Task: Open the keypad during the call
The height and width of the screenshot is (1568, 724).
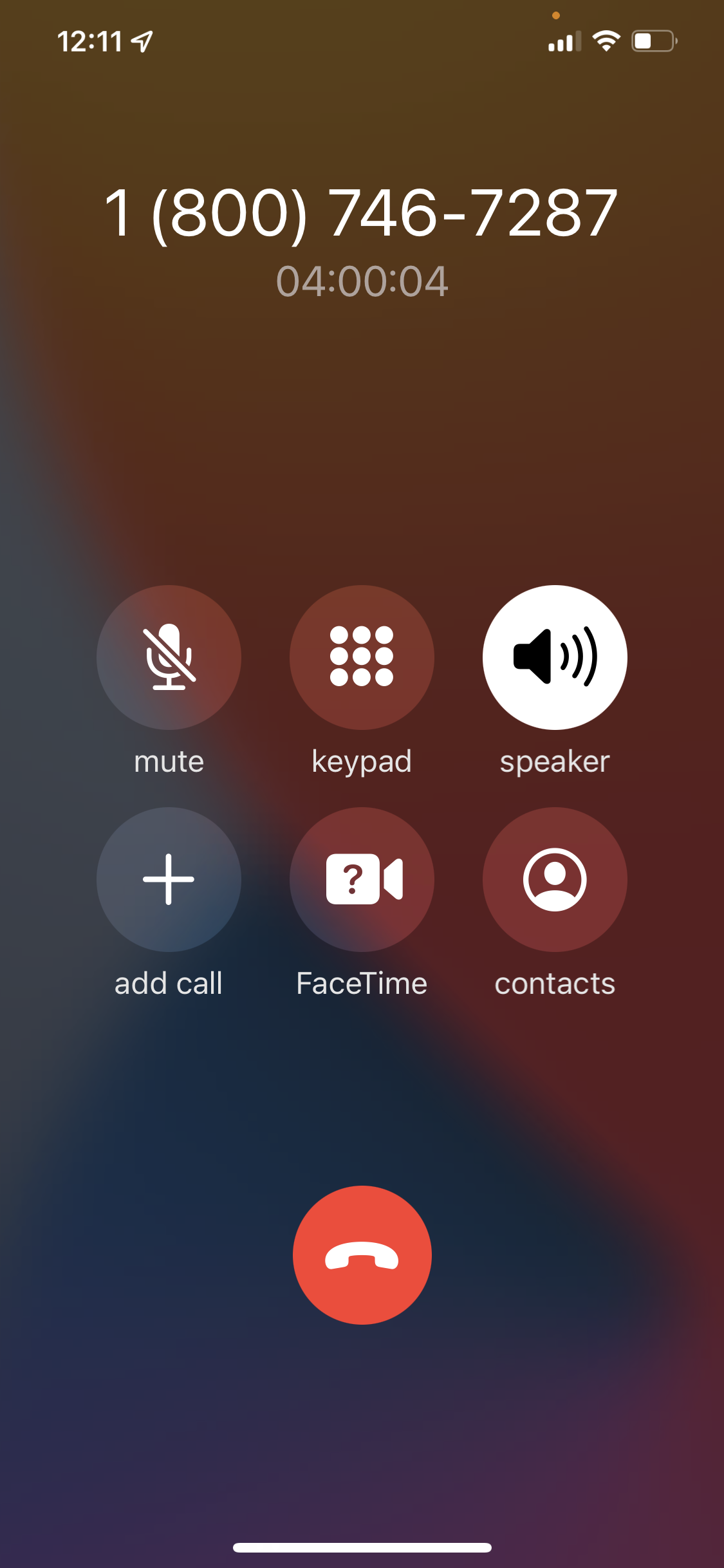Action: pyautogui.click(x=362, y=657)
